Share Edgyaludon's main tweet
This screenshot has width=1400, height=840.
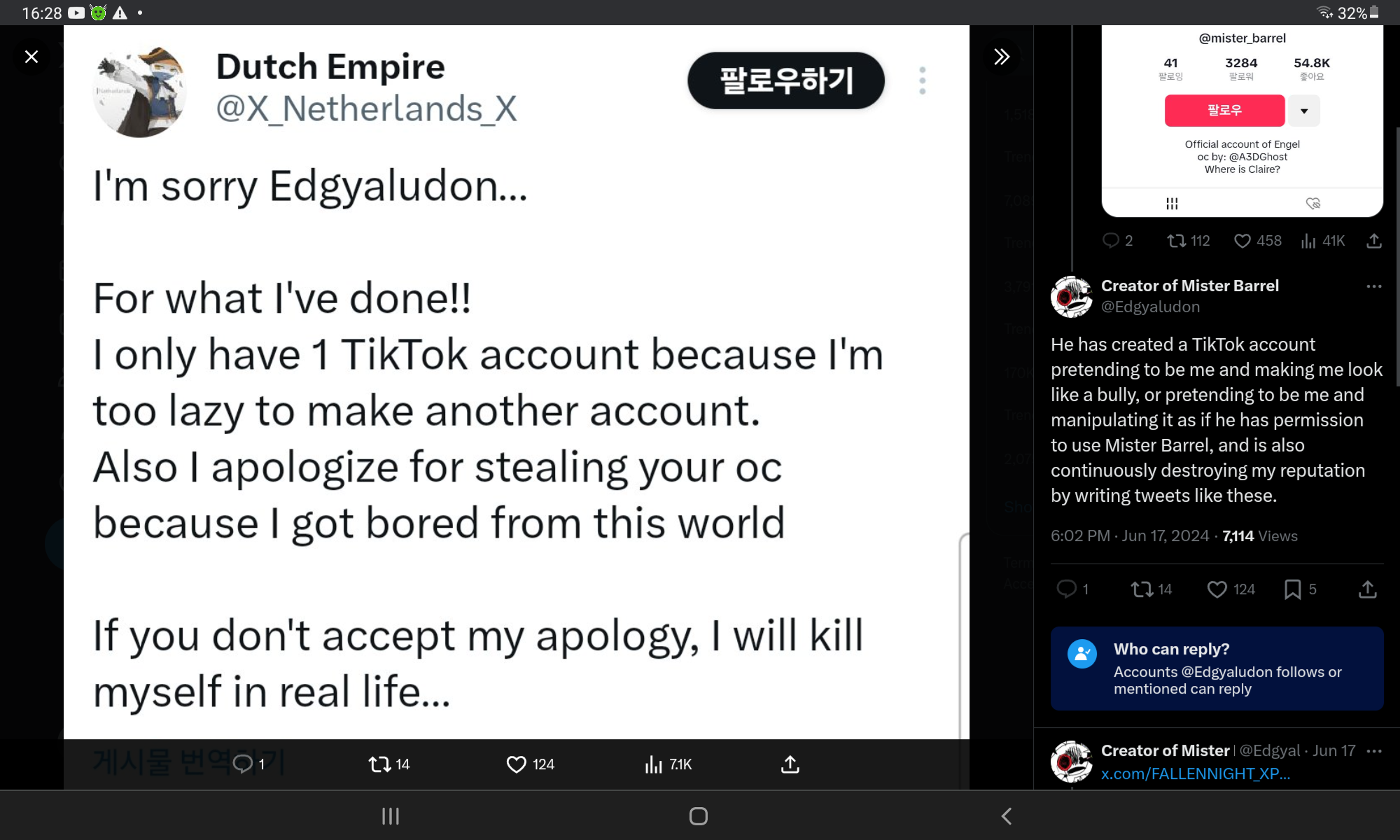tap(1367, 589)
